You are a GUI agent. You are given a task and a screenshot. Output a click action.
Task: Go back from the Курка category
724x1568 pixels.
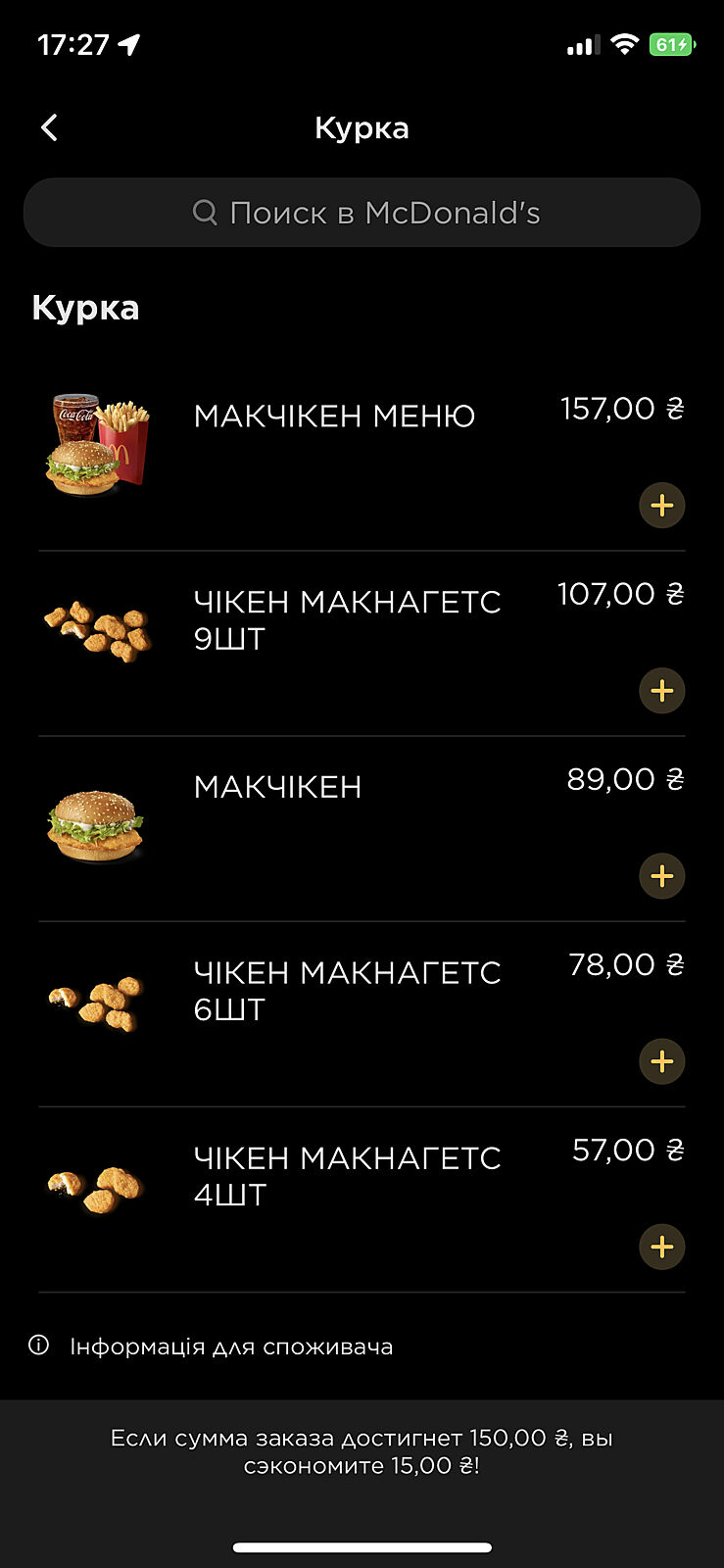(x=50, y=127)
